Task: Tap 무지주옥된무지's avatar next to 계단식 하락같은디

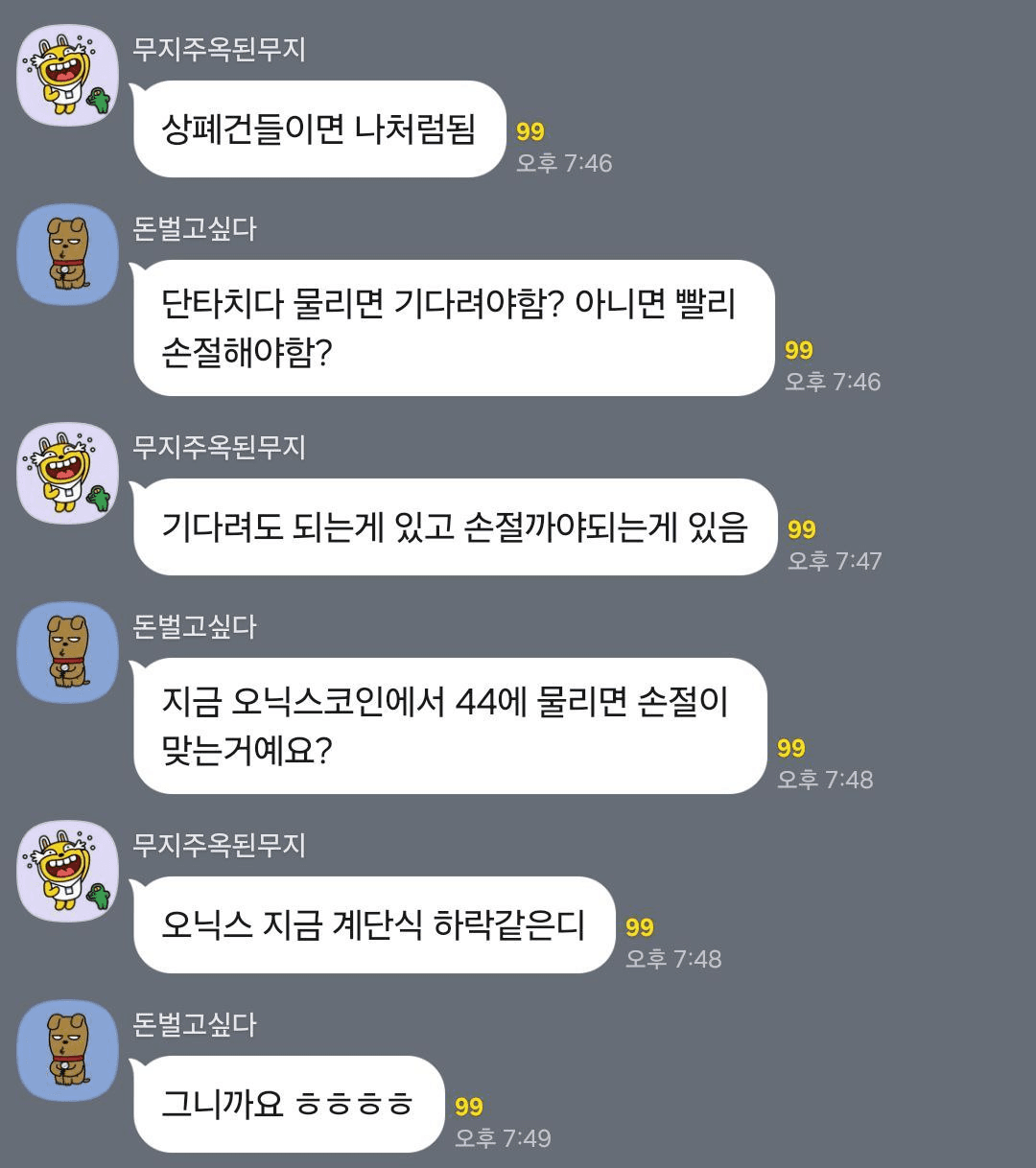Action: [68, 871]
